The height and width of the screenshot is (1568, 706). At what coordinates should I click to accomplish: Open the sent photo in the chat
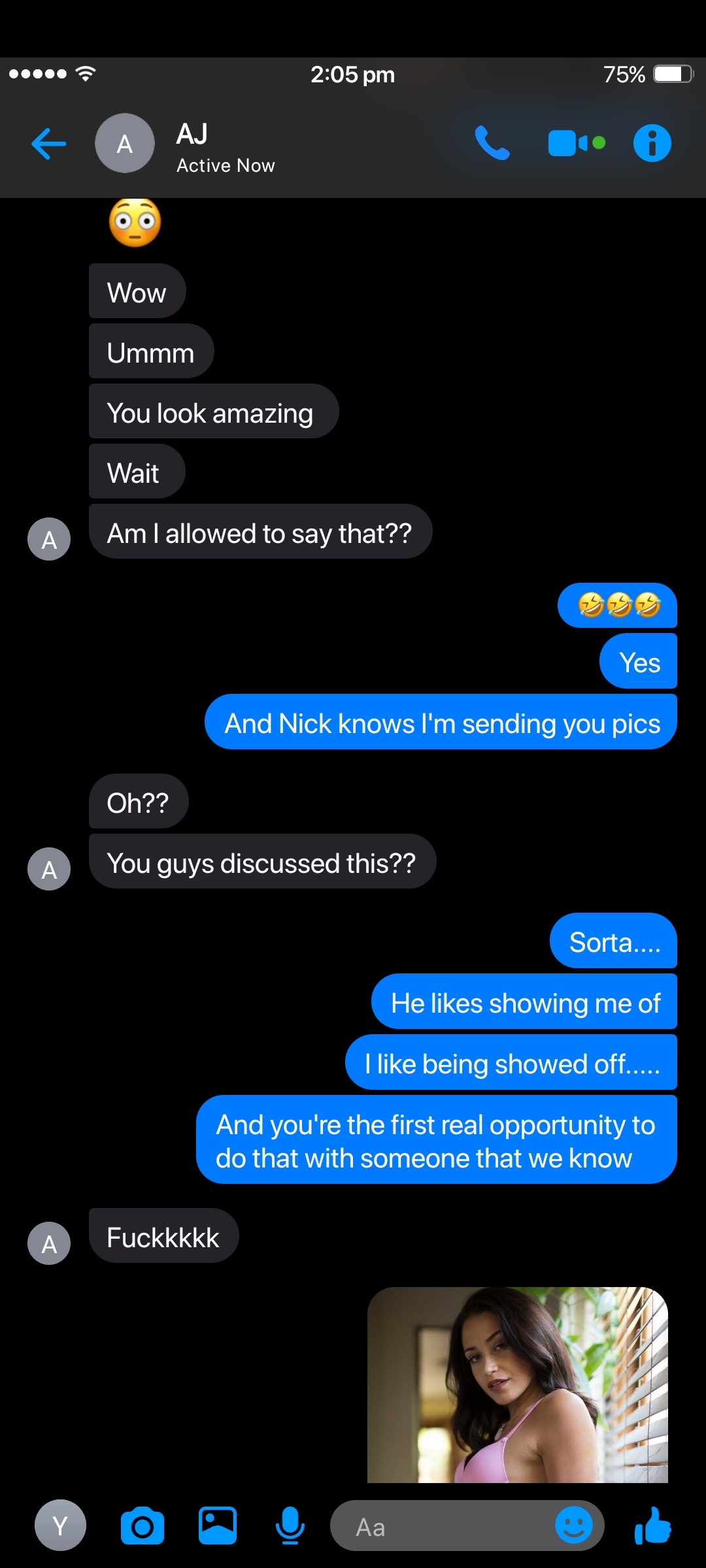click(x=518, y=1384)
